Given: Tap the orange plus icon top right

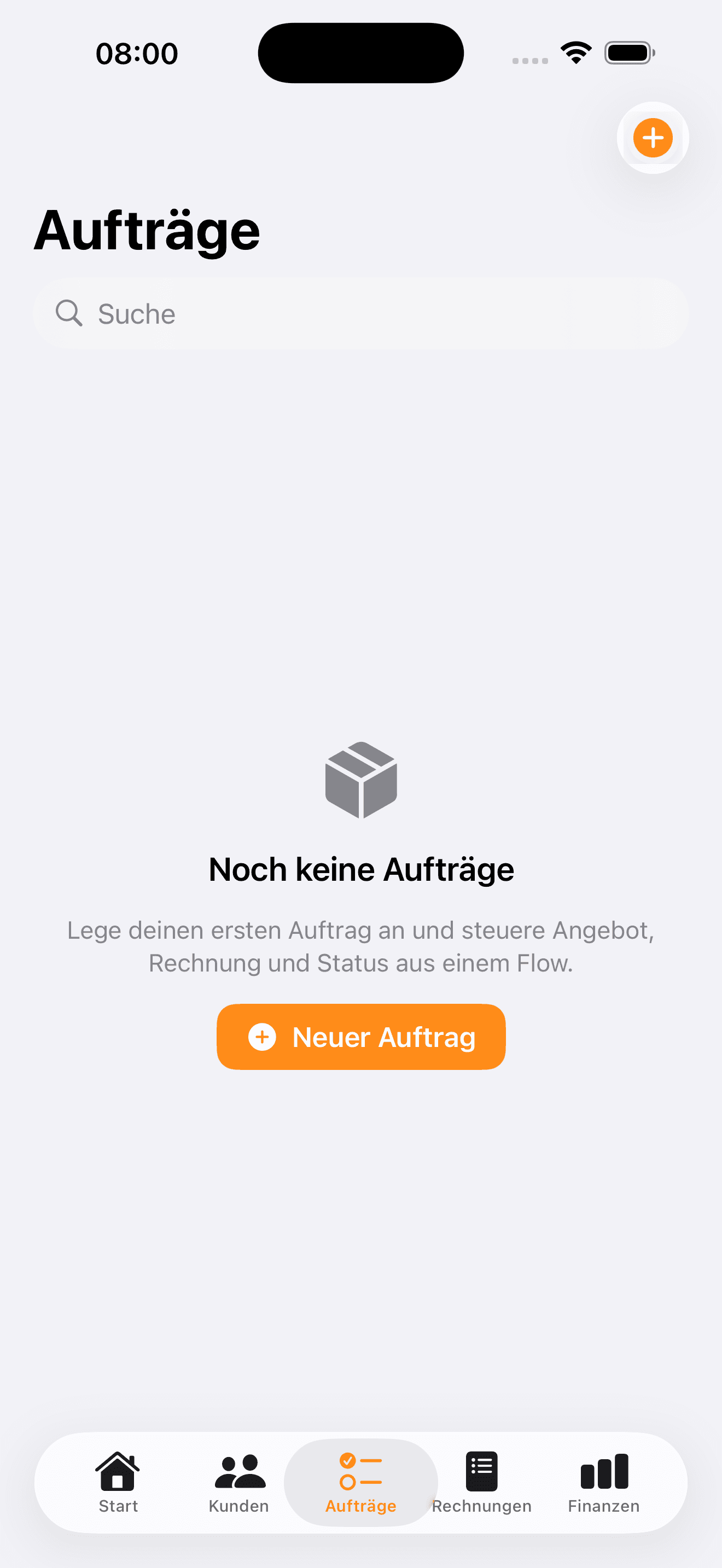Looking at the screenshot, I should [652, 138].
